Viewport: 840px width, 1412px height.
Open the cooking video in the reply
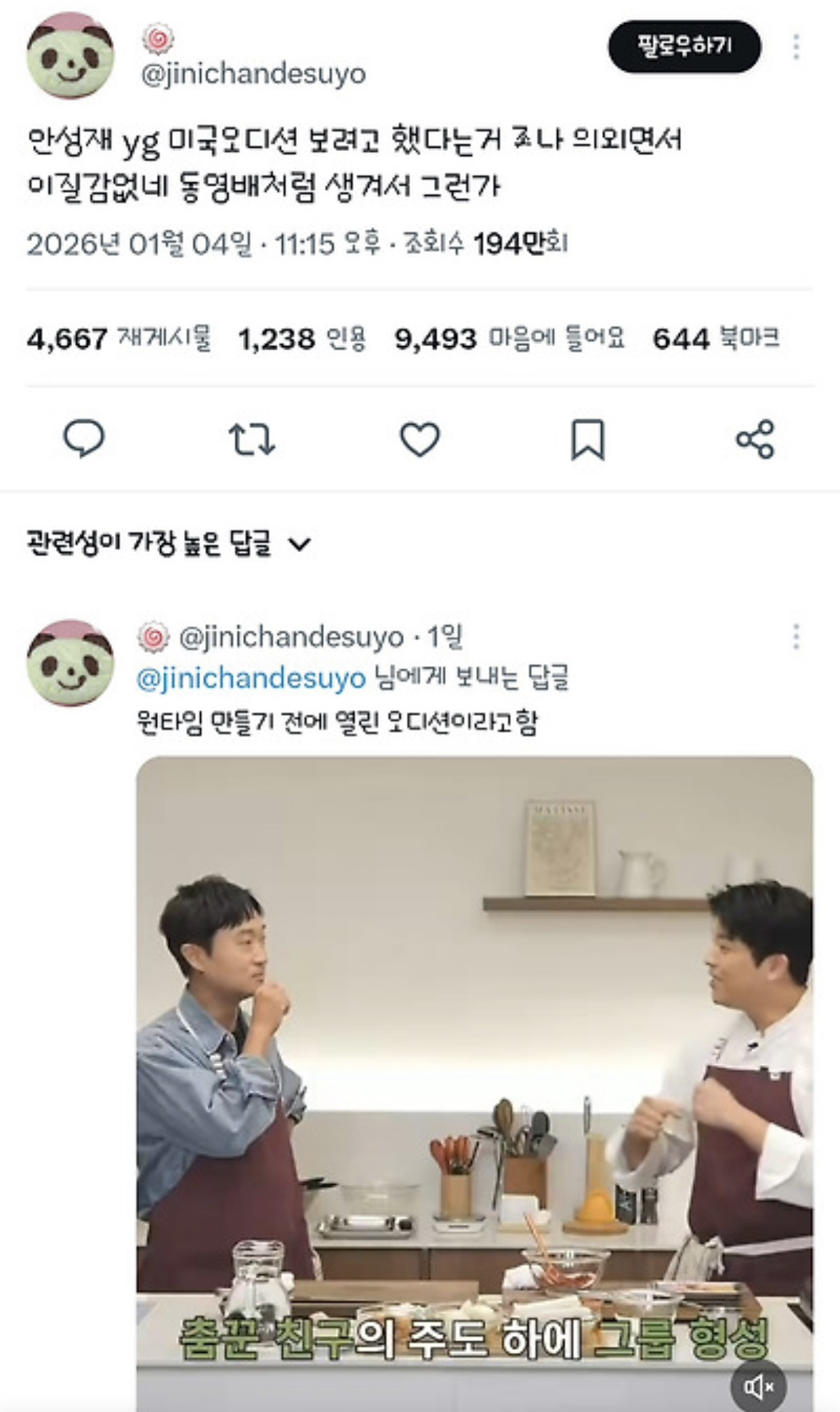474,1083
